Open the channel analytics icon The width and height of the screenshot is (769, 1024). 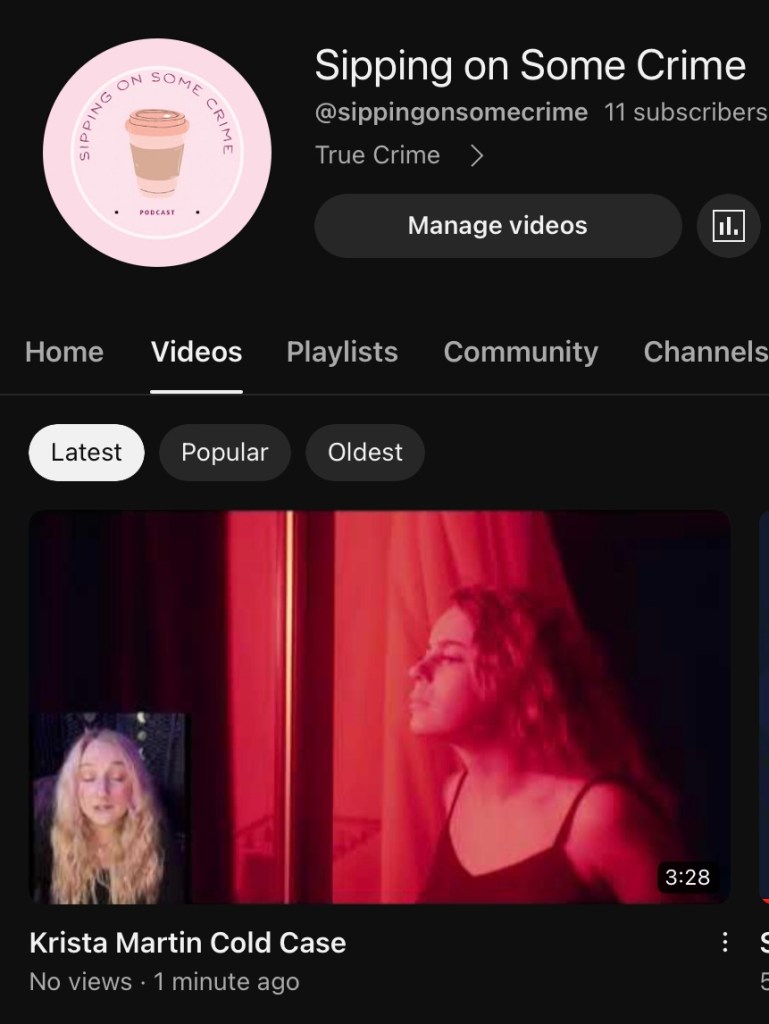click(x=728, y=226)
